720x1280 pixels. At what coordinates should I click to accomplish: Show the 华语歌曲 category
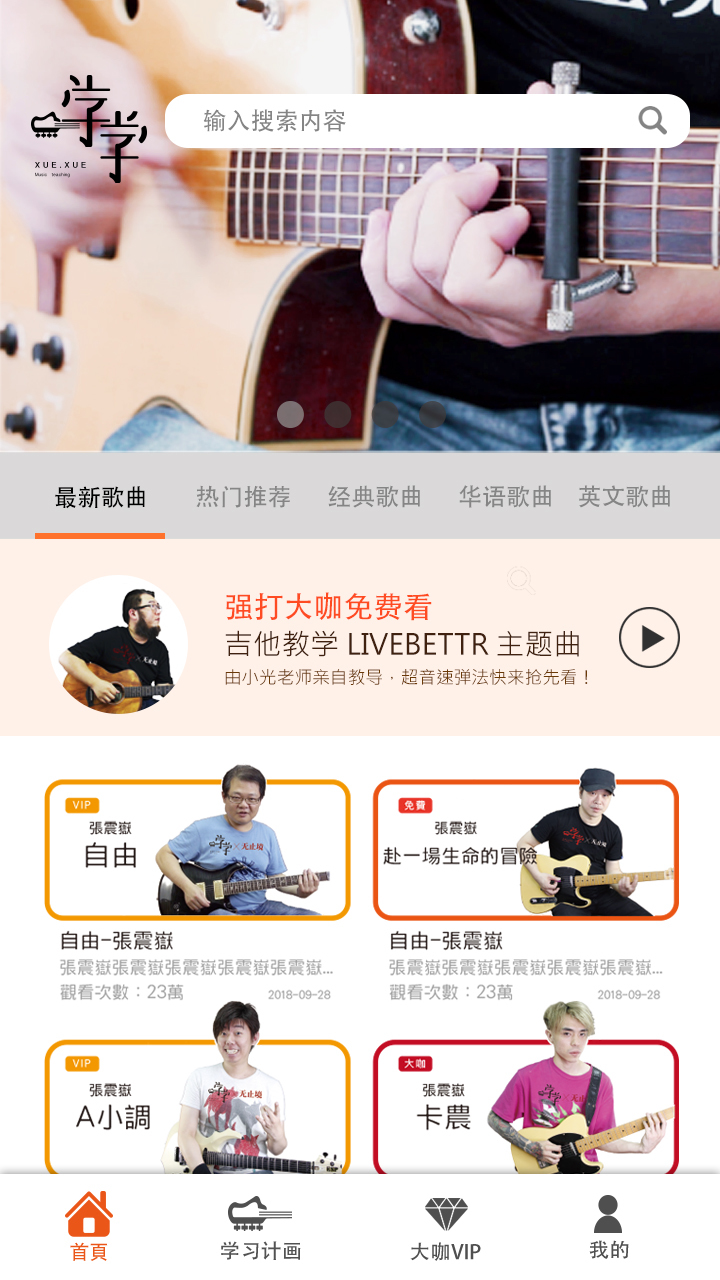pyautogui.click(x=505, y=497)
